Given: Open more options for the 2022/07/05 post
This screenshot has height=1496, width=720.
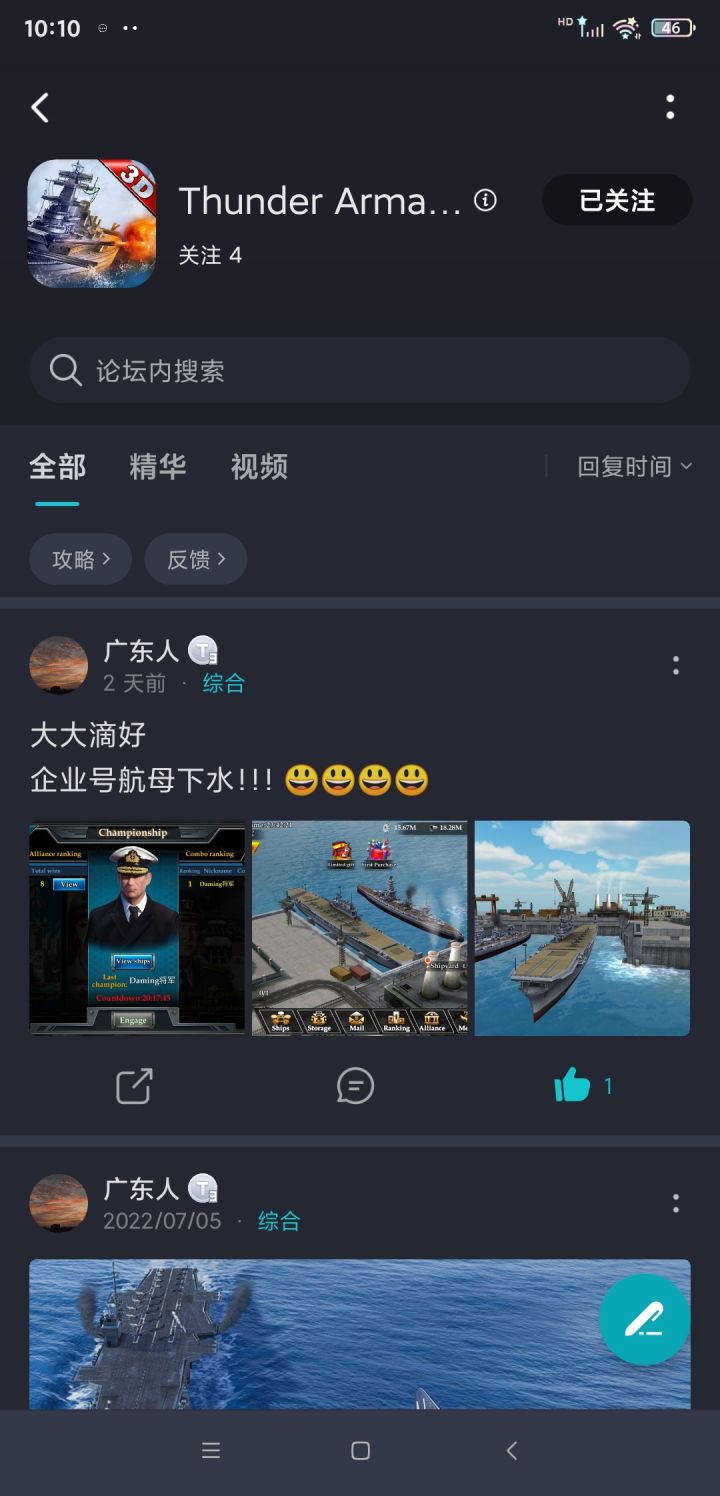Looking at the screenshot, I should tap(676, 1203).
